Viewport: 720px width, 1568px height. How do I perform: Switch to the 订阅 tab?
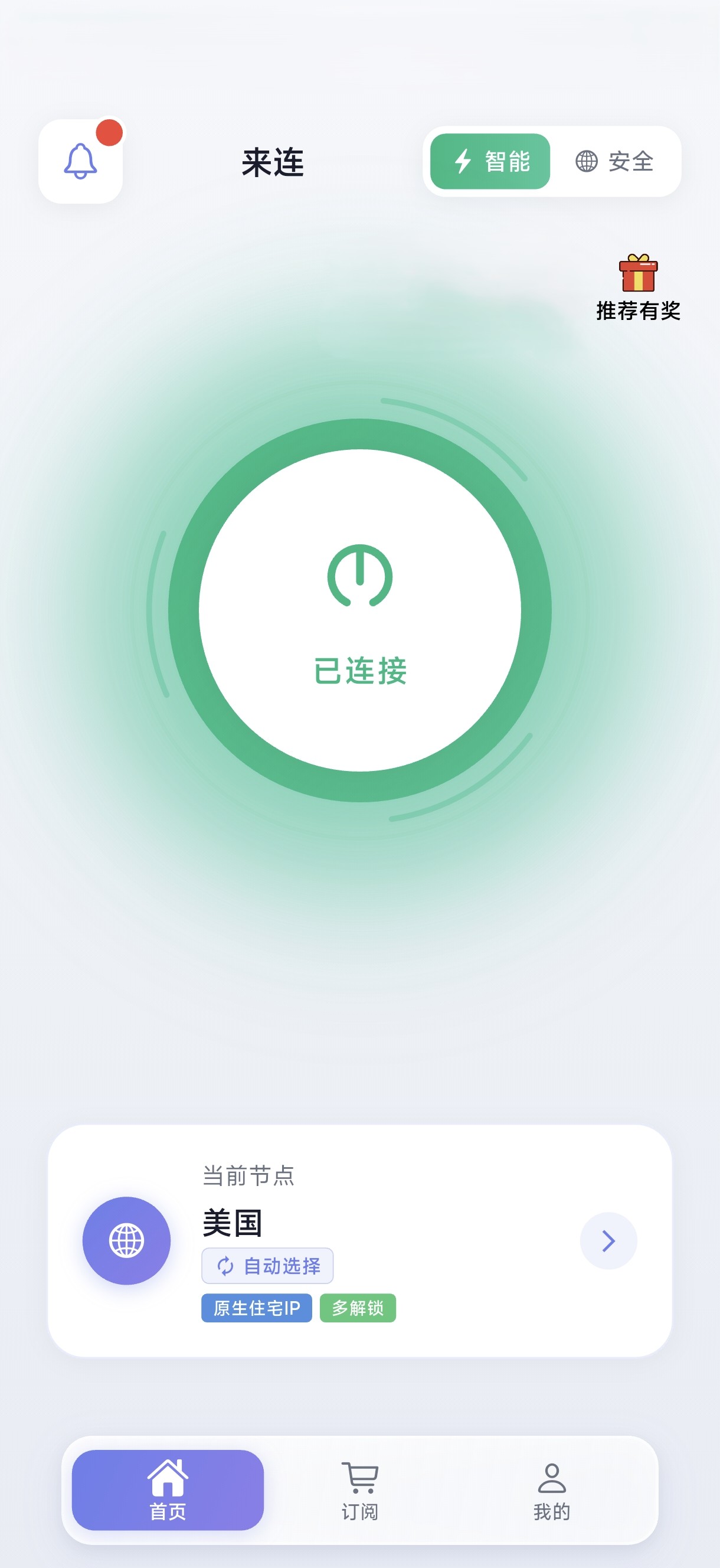coord(361,1491)
